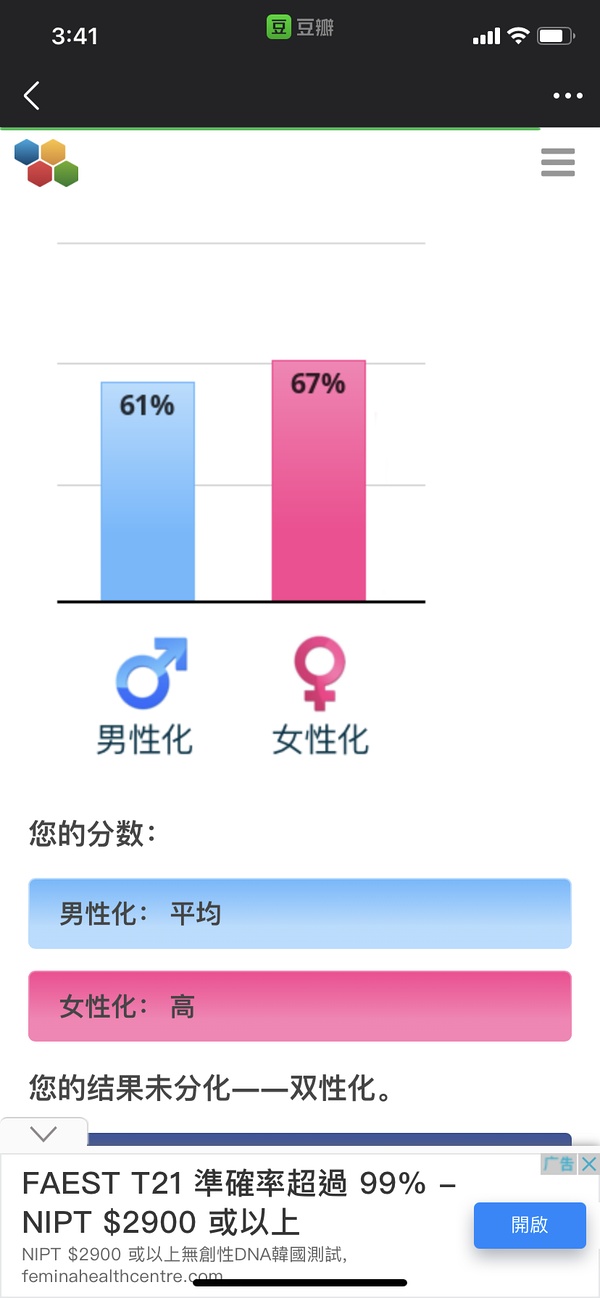The image size is (600, 1298).
Task: Close the ad banner
Action: tap(589, 1164)
